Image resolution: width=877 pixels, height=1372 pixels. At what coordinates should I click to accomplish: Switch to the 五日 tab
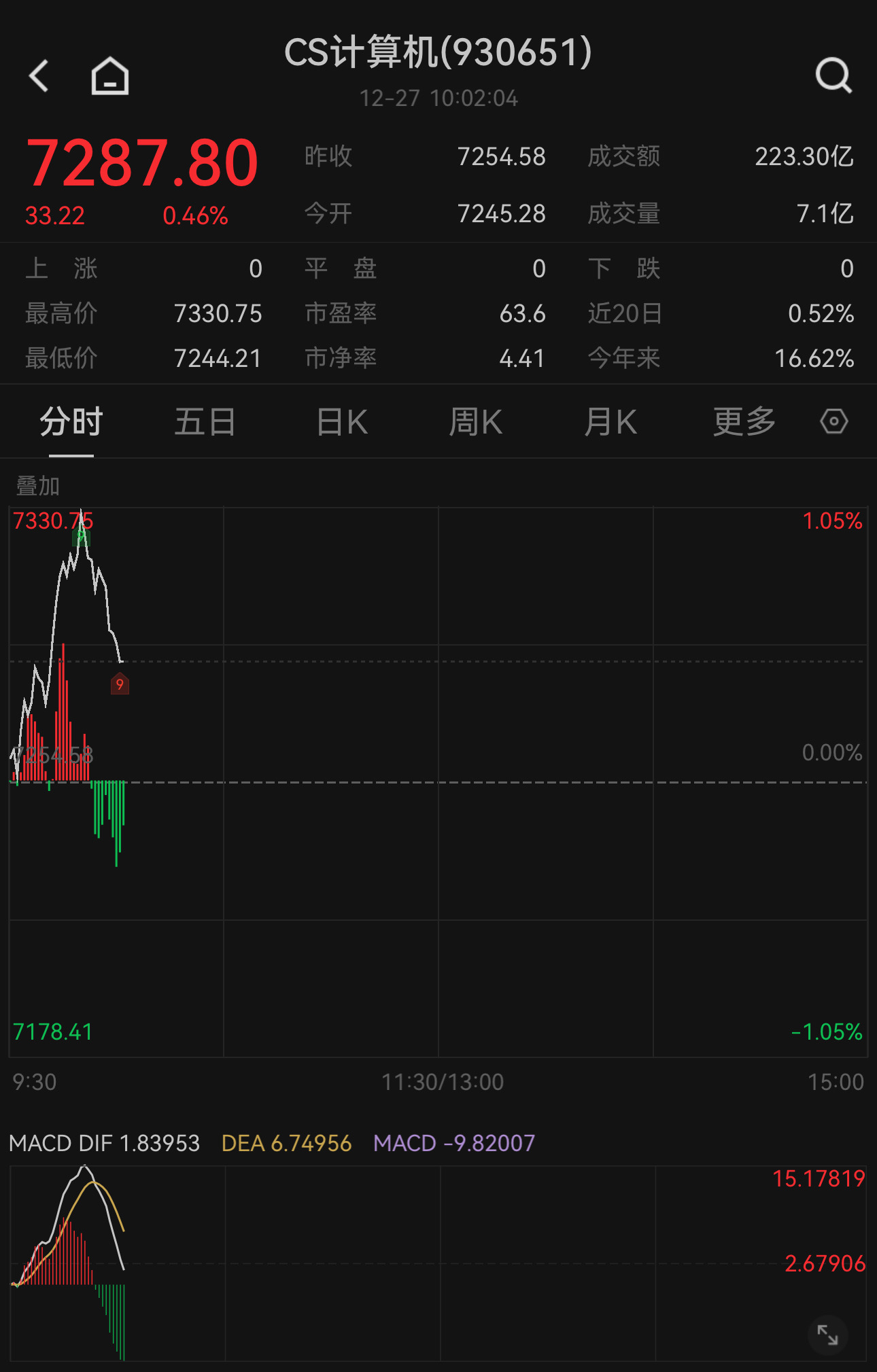tap(205, 421)
